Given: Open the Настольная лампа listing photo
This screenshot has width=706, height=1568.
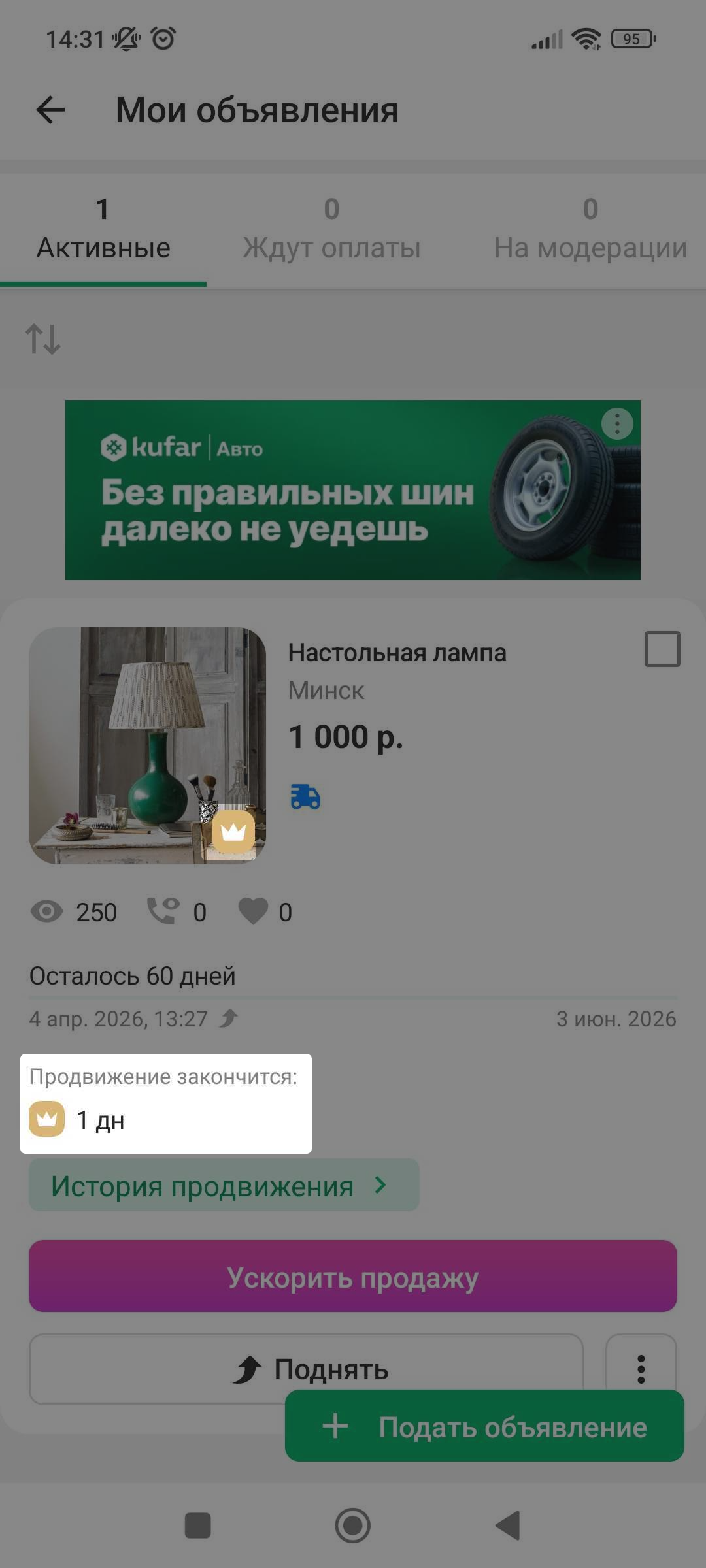Looking at the screenshot, I should (x=147, y=745).
